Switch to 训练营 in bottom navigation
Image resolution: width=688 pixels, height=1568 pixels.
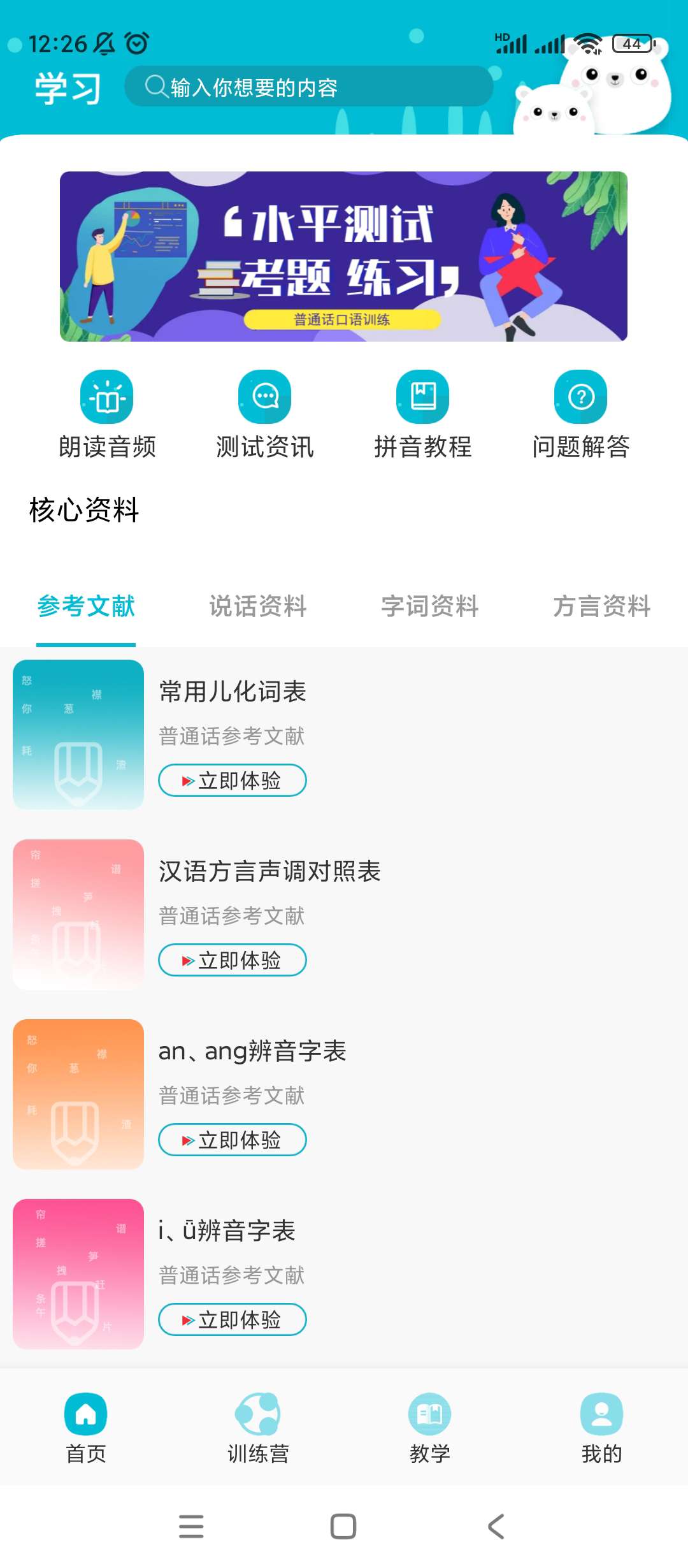point(258,1428)
